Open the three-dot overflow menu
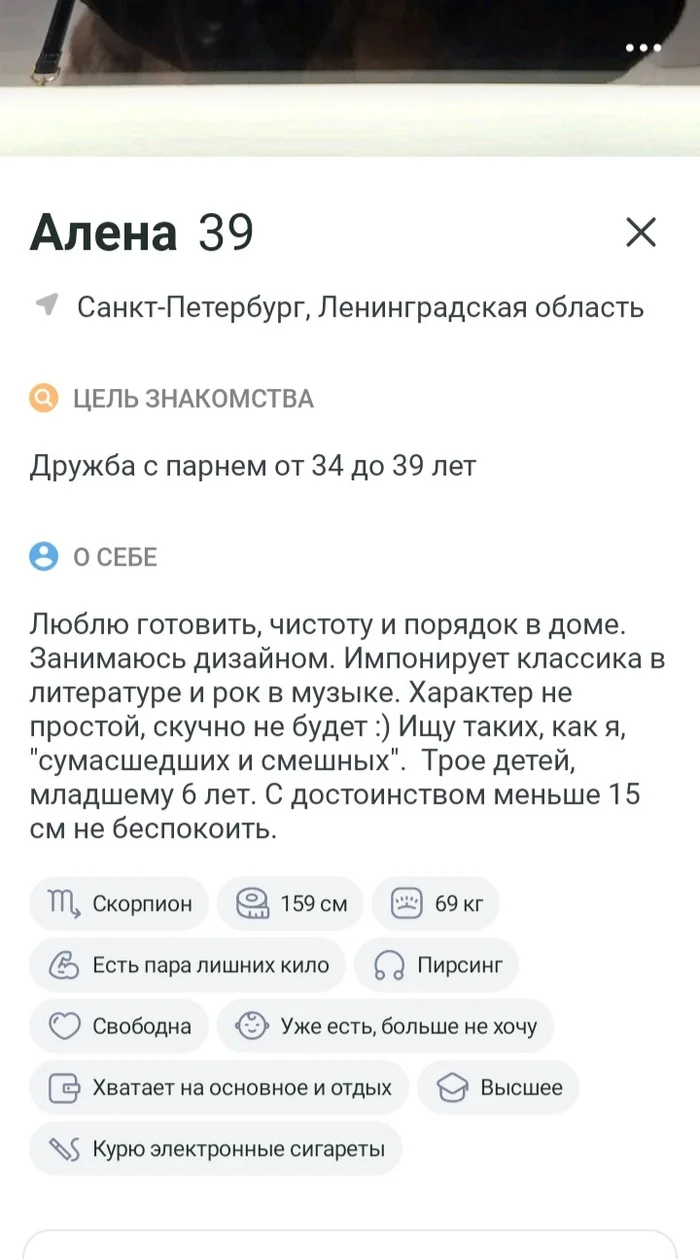The width and height of the screenshot is (700, 1259). 642,48
